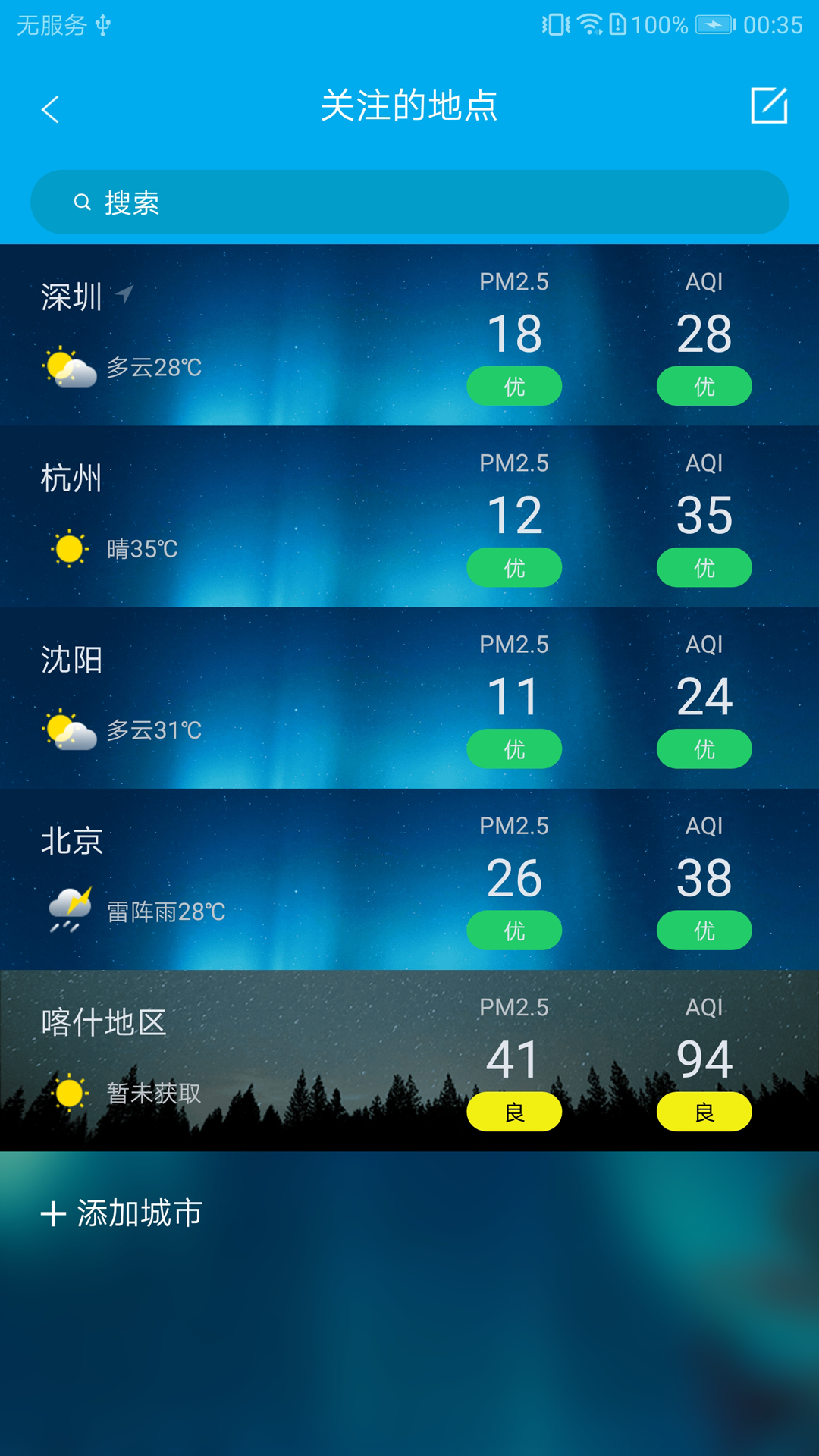The width and height of the screenshot is (819, 1456).
Task: Tap the 沈阳 city name label
Action: [71, 661]
